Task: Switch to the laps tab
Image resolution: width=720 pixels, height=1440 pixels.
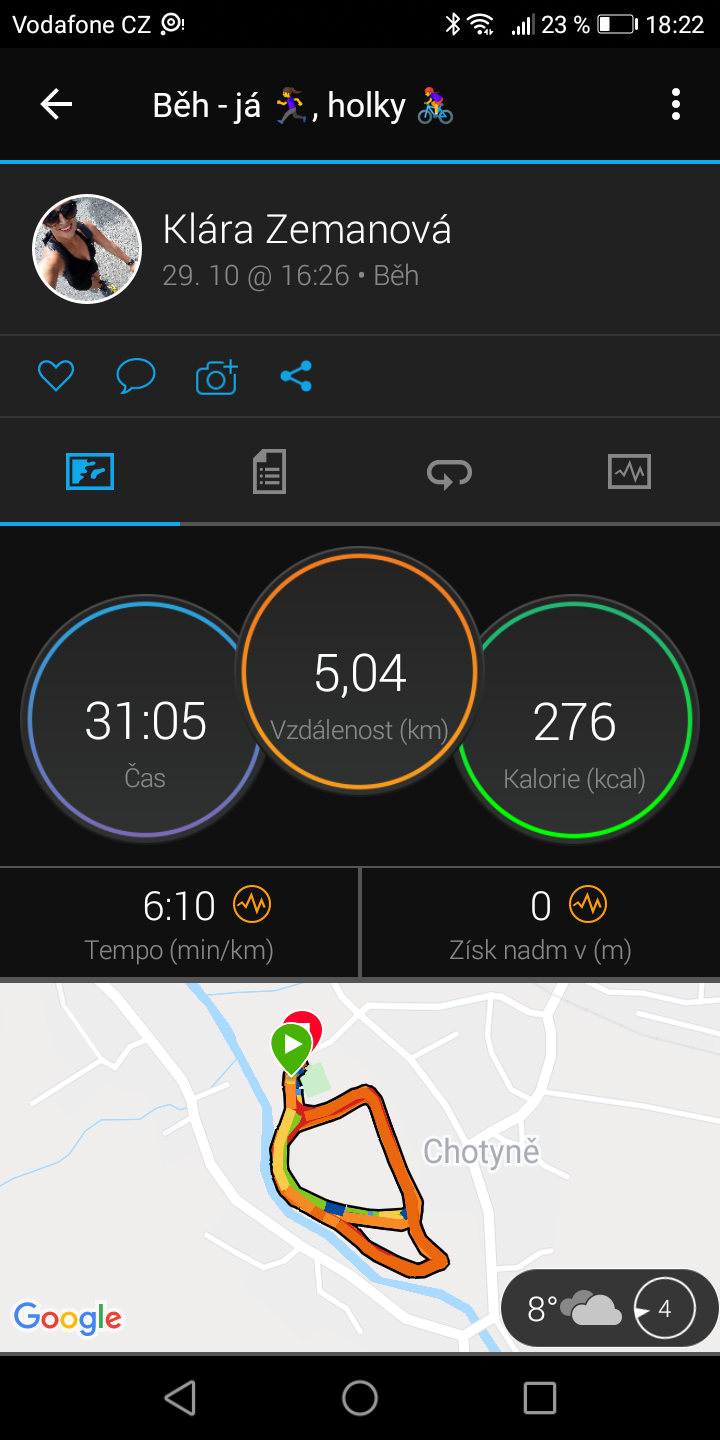Action: click(x=449, y=471)
